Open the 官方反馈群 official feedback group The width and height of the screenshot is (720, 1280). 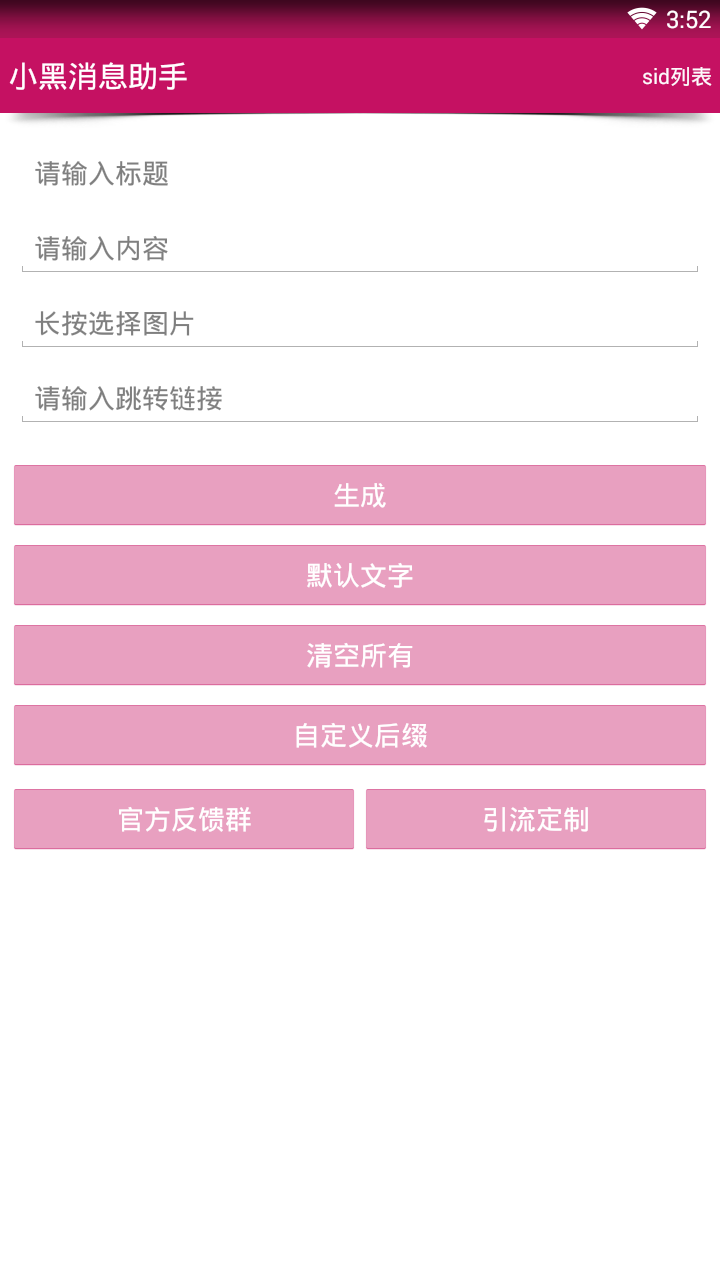click(183, 818)
